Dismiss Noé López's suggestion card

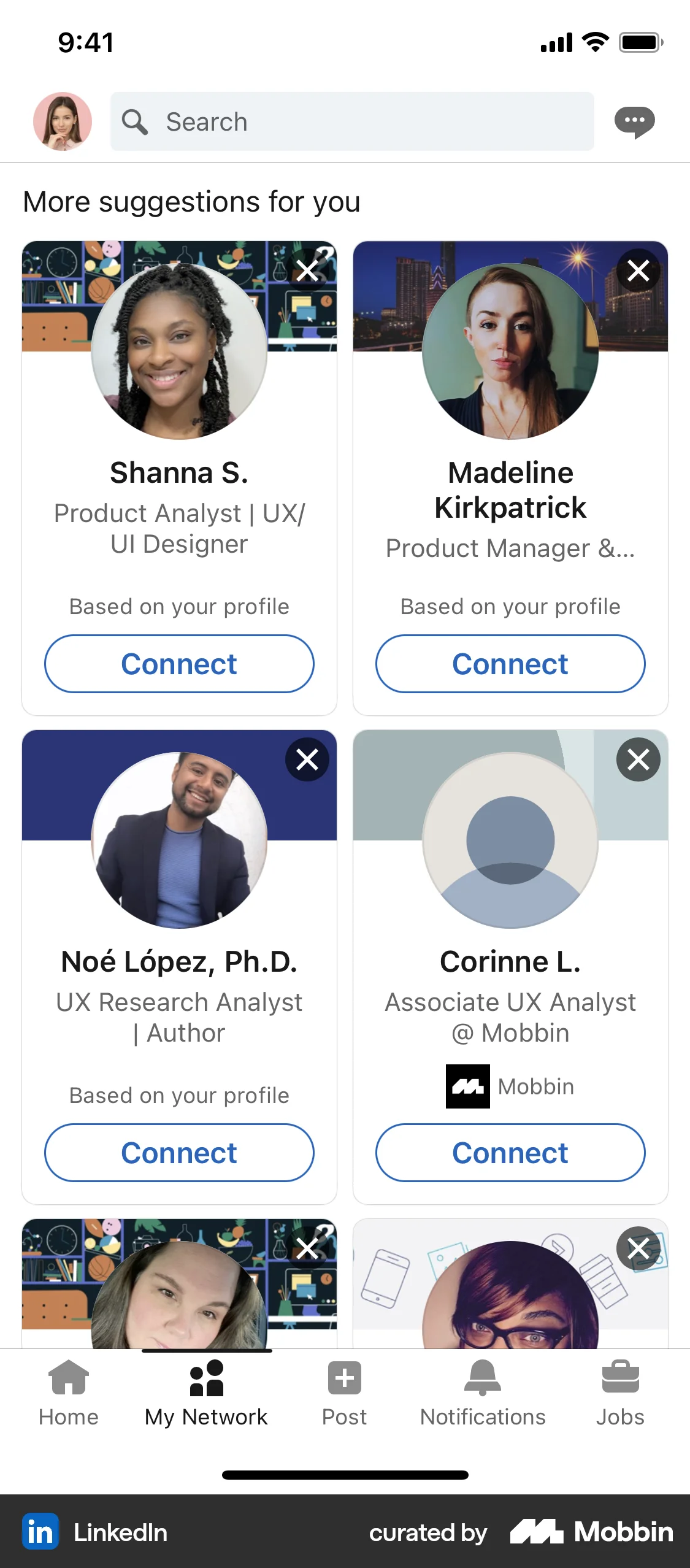tap(307, 759)
